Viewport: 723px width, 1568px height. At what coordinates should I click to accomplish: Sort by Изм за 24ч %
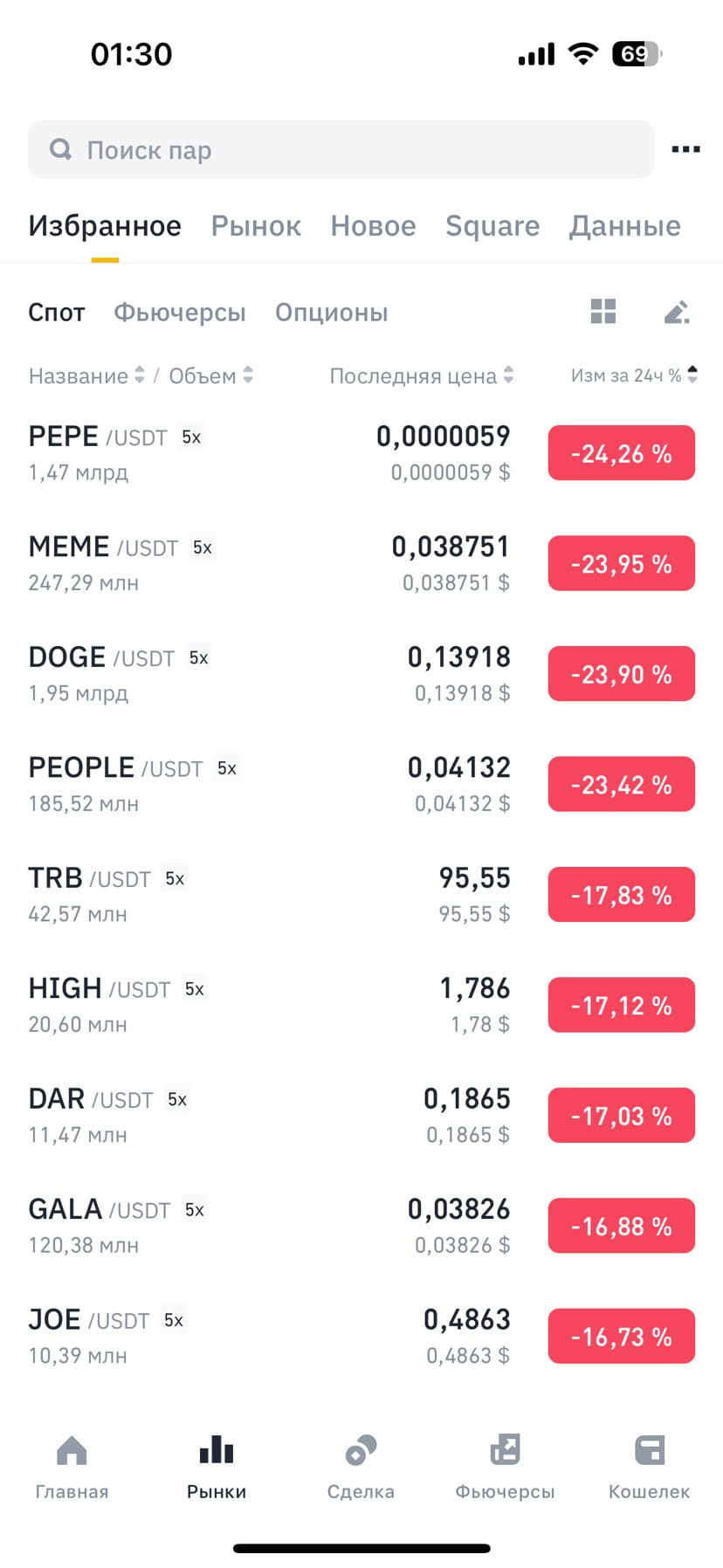pos(634,375)
